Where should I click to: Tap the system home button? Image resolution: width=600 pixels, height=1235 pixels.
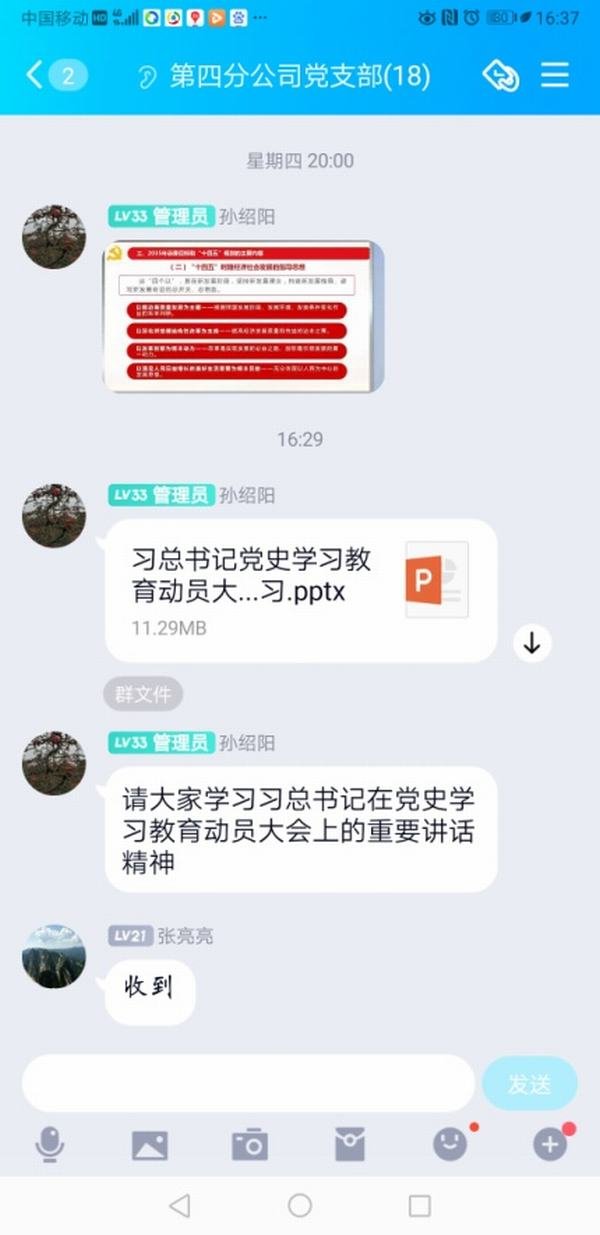coord(300,1205)
